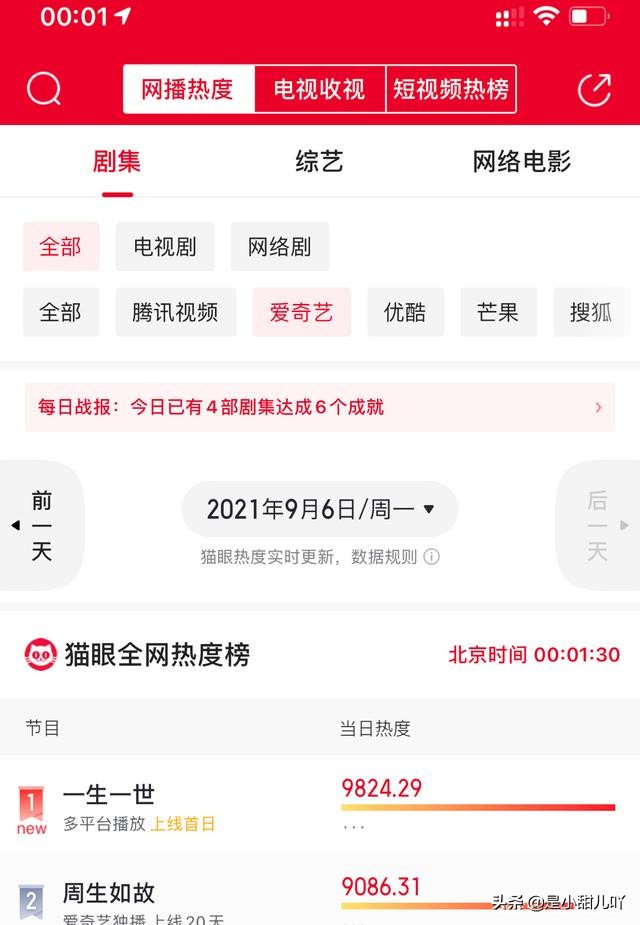Viewport: 640px width, 925px height.
Task: Filter by 搜狐 platform
Action: [x=590, y=312]
